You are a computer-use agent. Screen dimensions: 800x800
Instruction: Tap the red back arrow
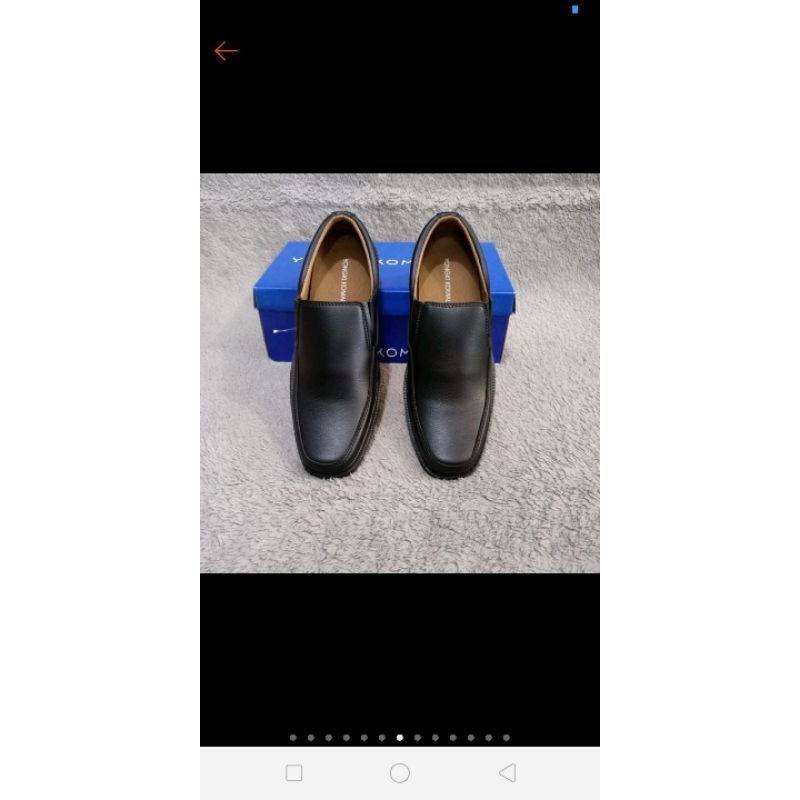click(x=226, y=51)
